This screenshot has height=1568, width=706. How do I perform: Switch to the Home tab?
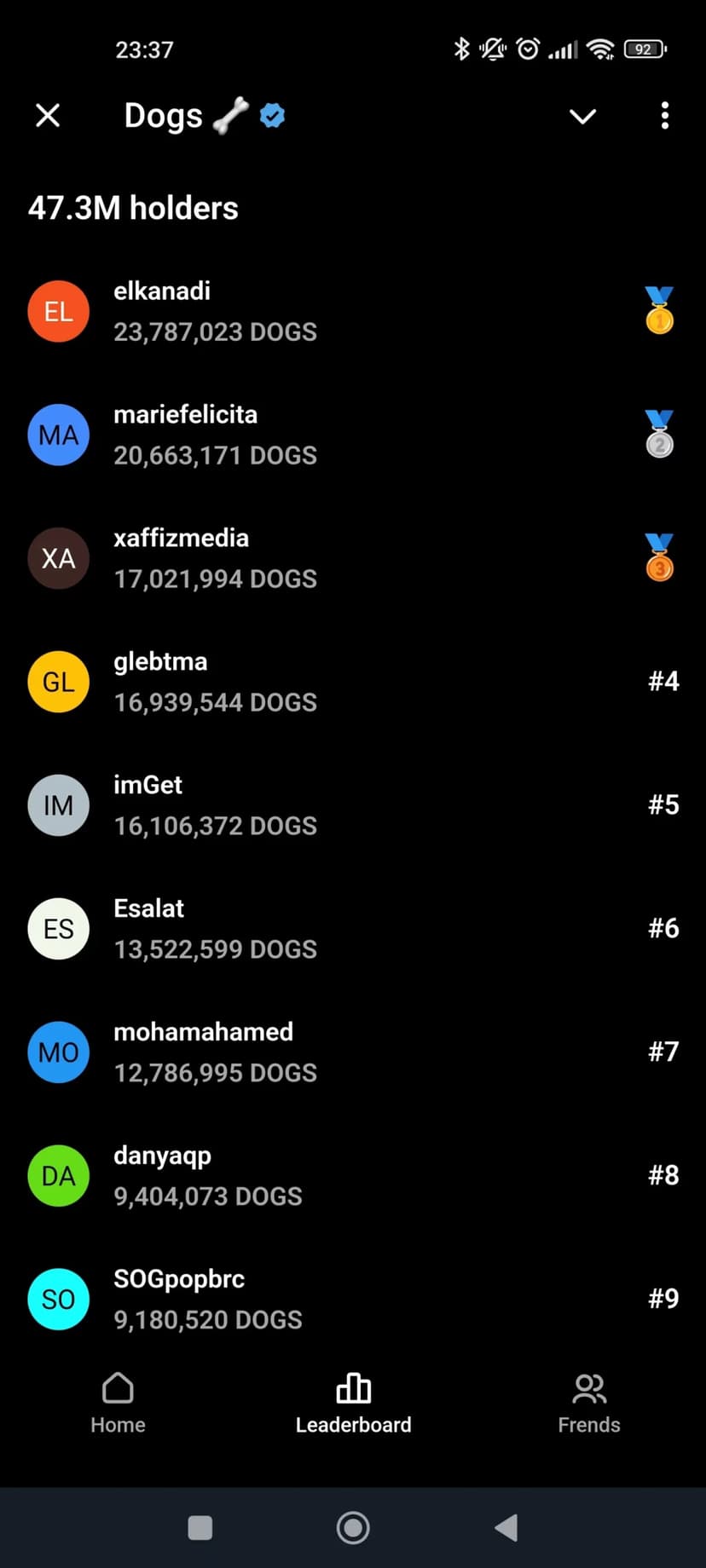point(118,1404)
